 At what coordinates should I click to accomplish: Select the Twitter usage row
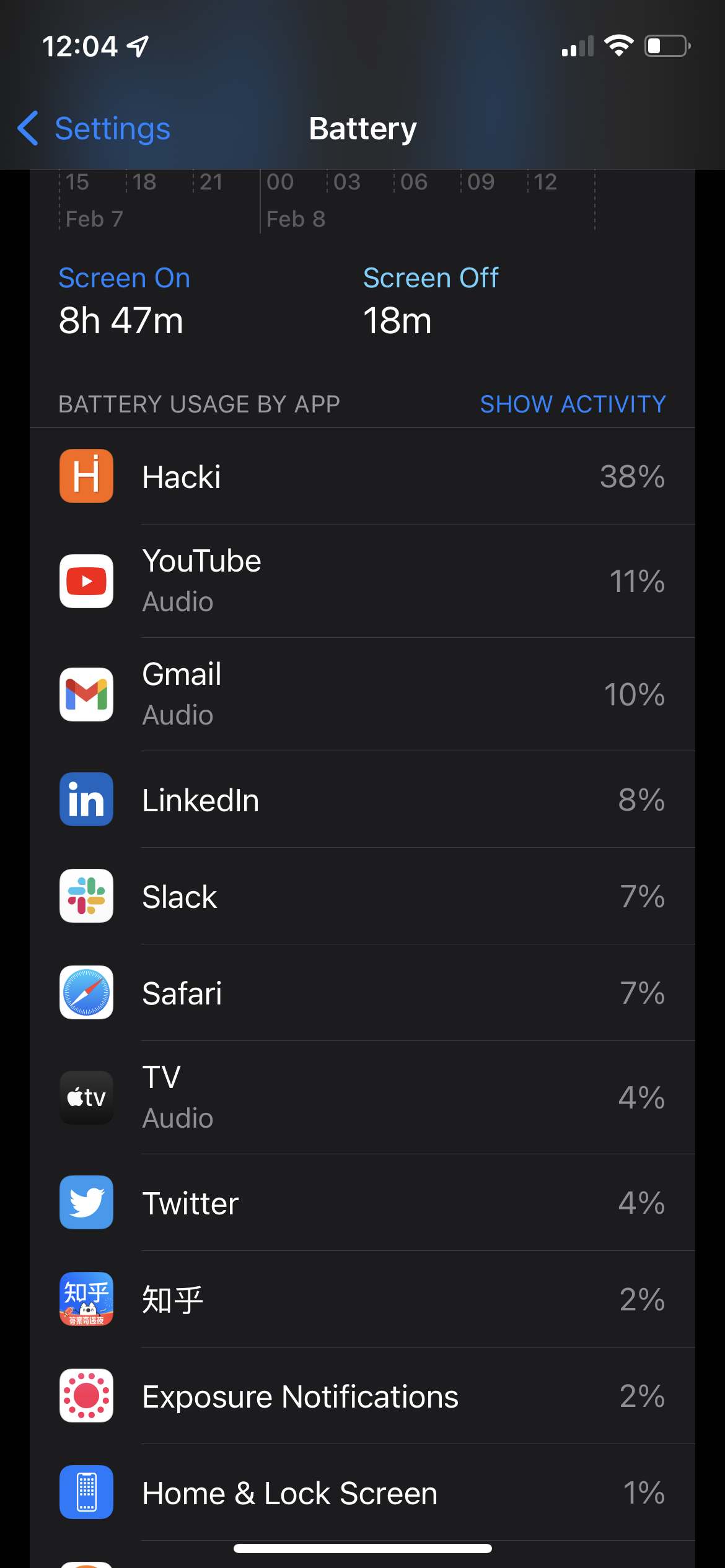pyautogui.click(x=362, y=1203)
